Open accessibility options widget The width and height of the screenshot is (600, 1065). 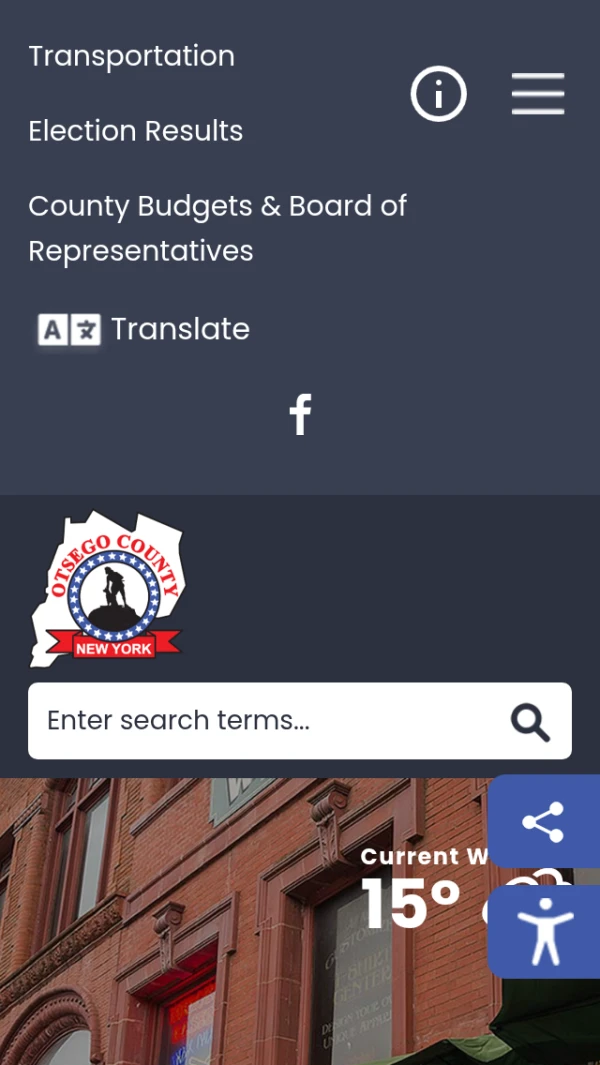pos(545,932)
